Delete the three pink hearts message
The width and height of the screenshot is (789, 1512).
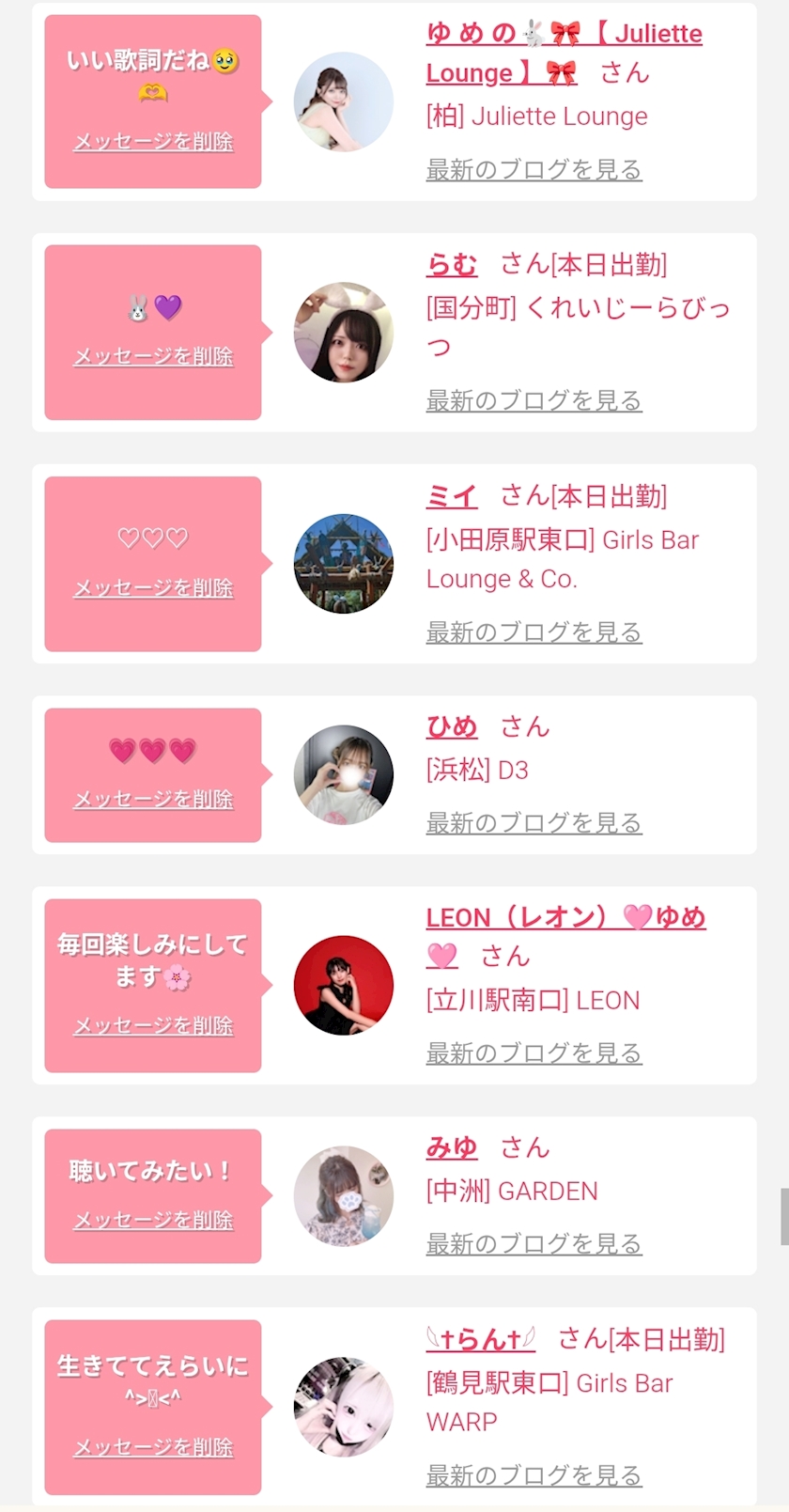pyautogui.click(x=153, y=800)
